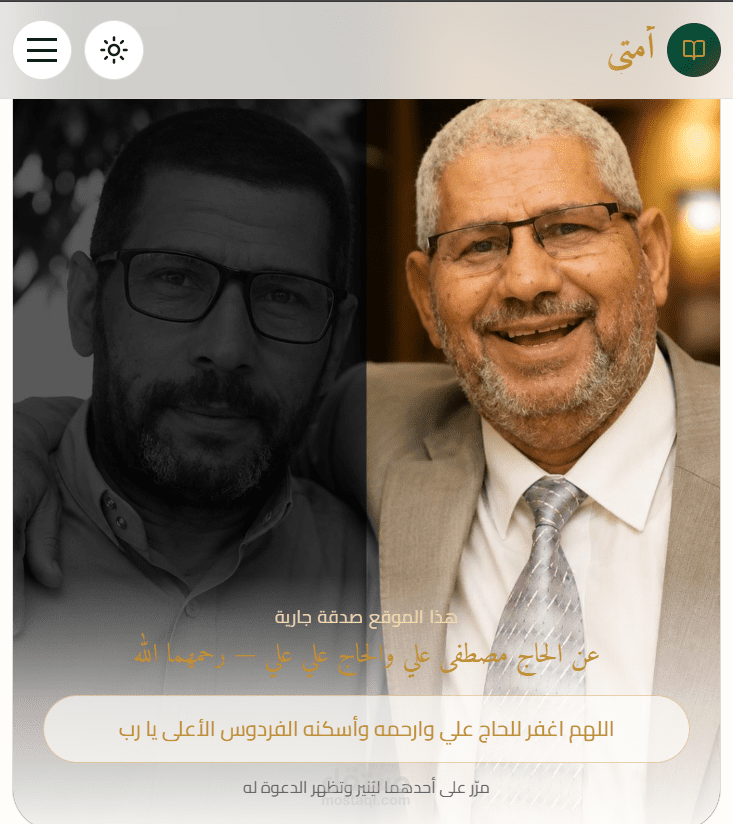Viewport: 733px width, 824px height.
Task: Tap the أمتي logo to go home
Action: pos(664,50)
